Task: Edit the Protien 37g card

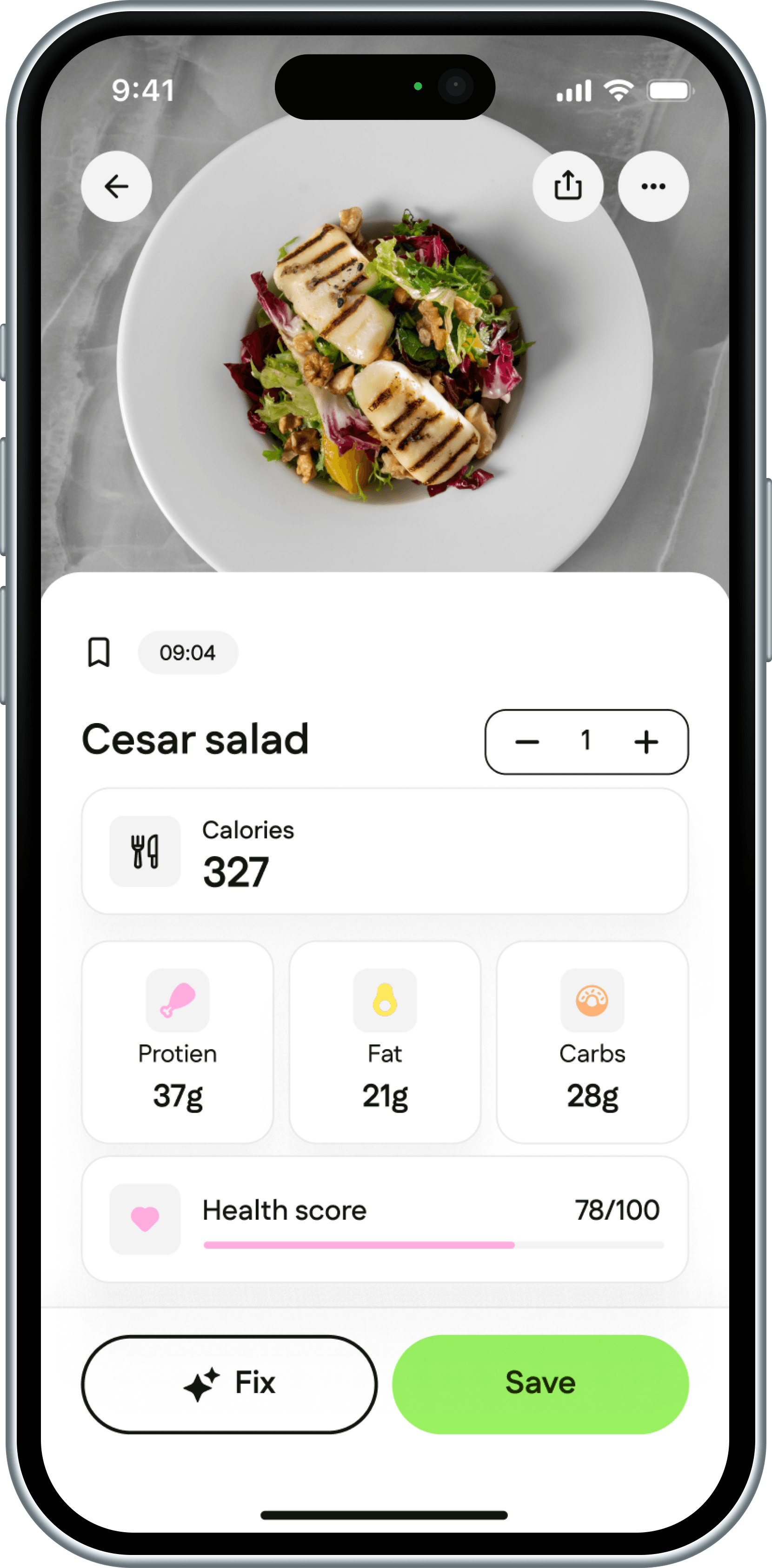Action: (x=177, y=1042)
